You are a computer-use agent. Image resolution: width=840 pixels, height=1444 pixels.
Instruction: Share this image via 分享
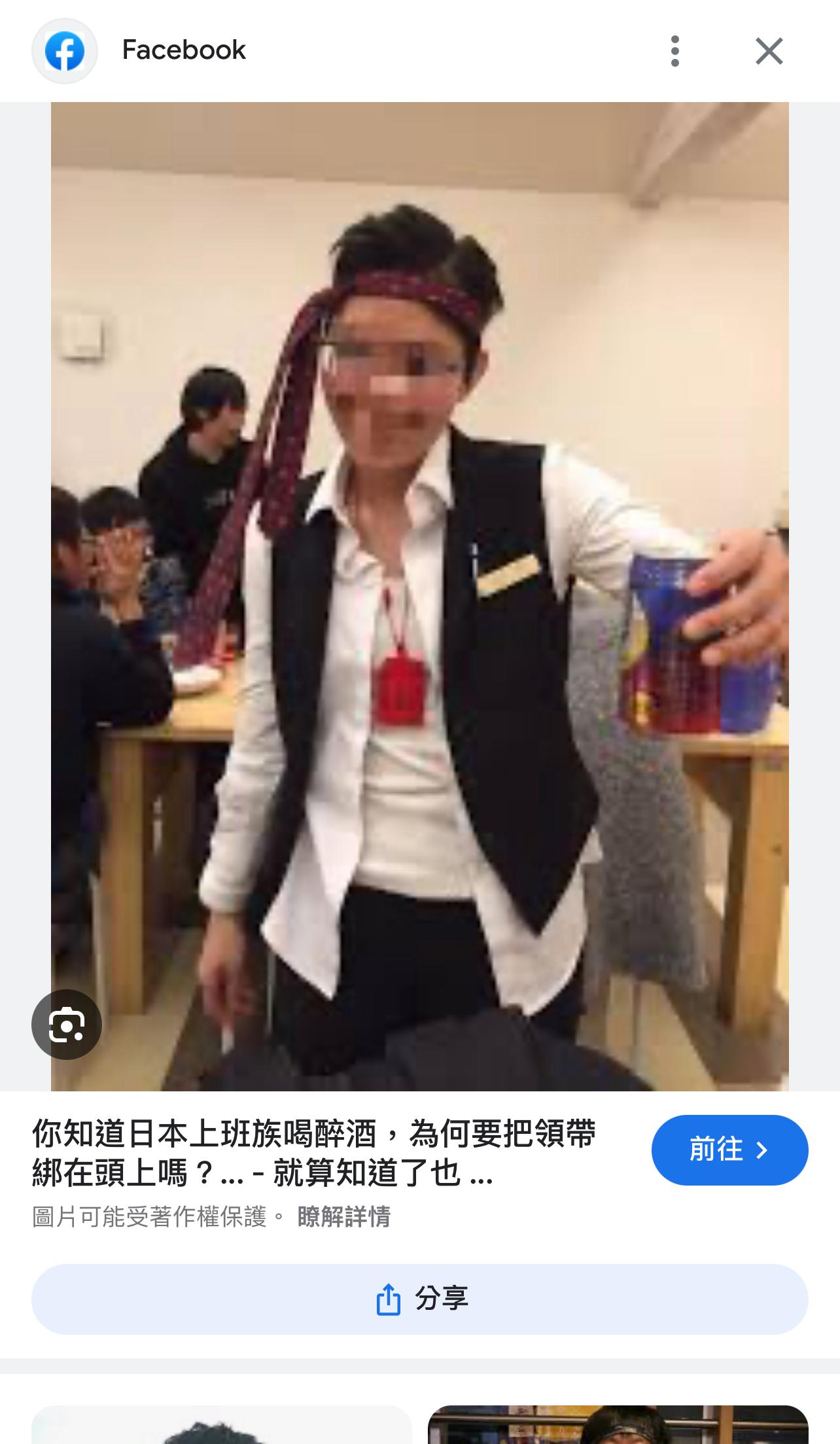[420, 1299]
